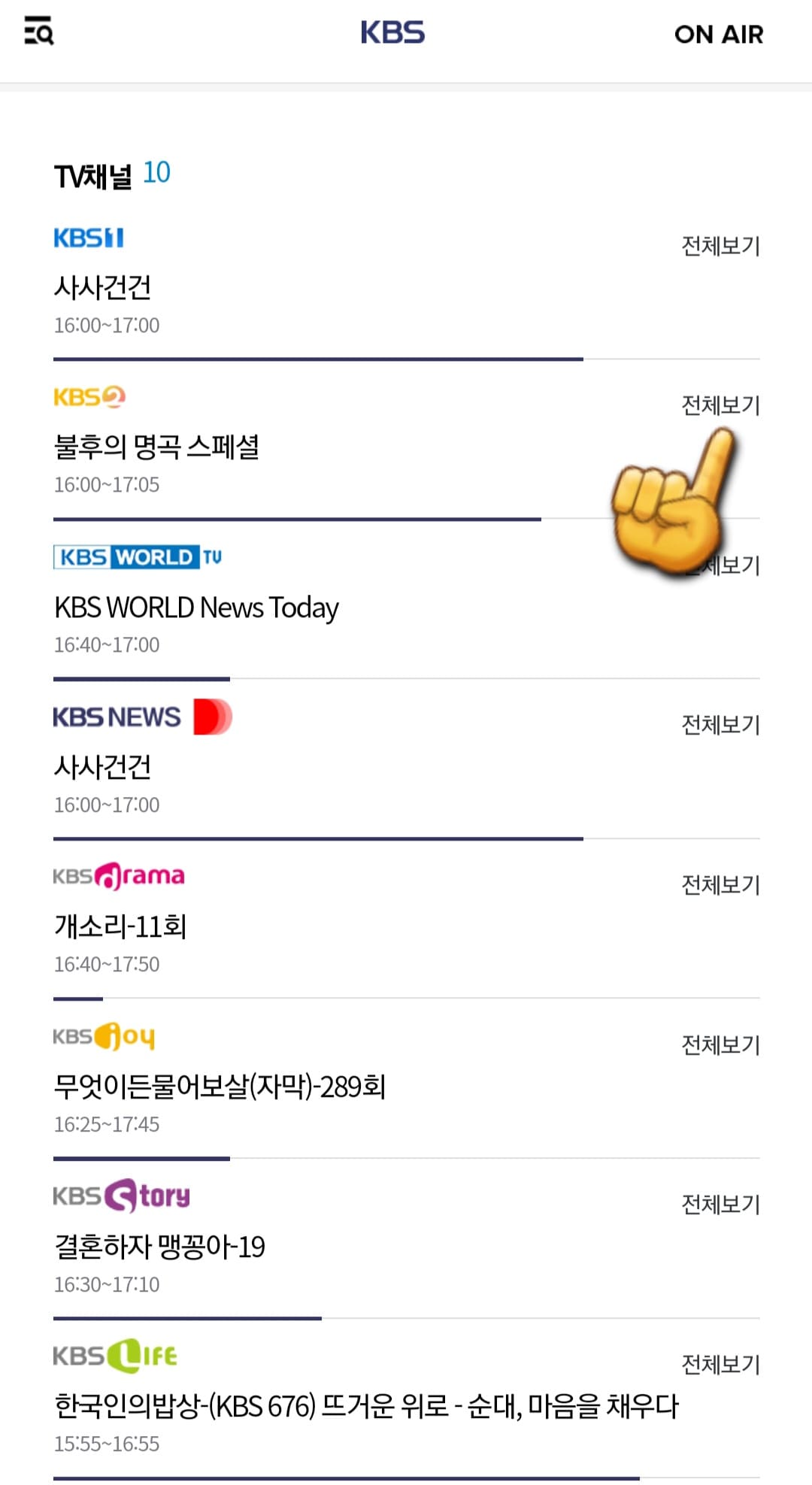Image resolution: width=812 pixels, height=1485 pixels.
Task: Open 전체보기 next to KBS1
Action: click(x=720, y=245)
